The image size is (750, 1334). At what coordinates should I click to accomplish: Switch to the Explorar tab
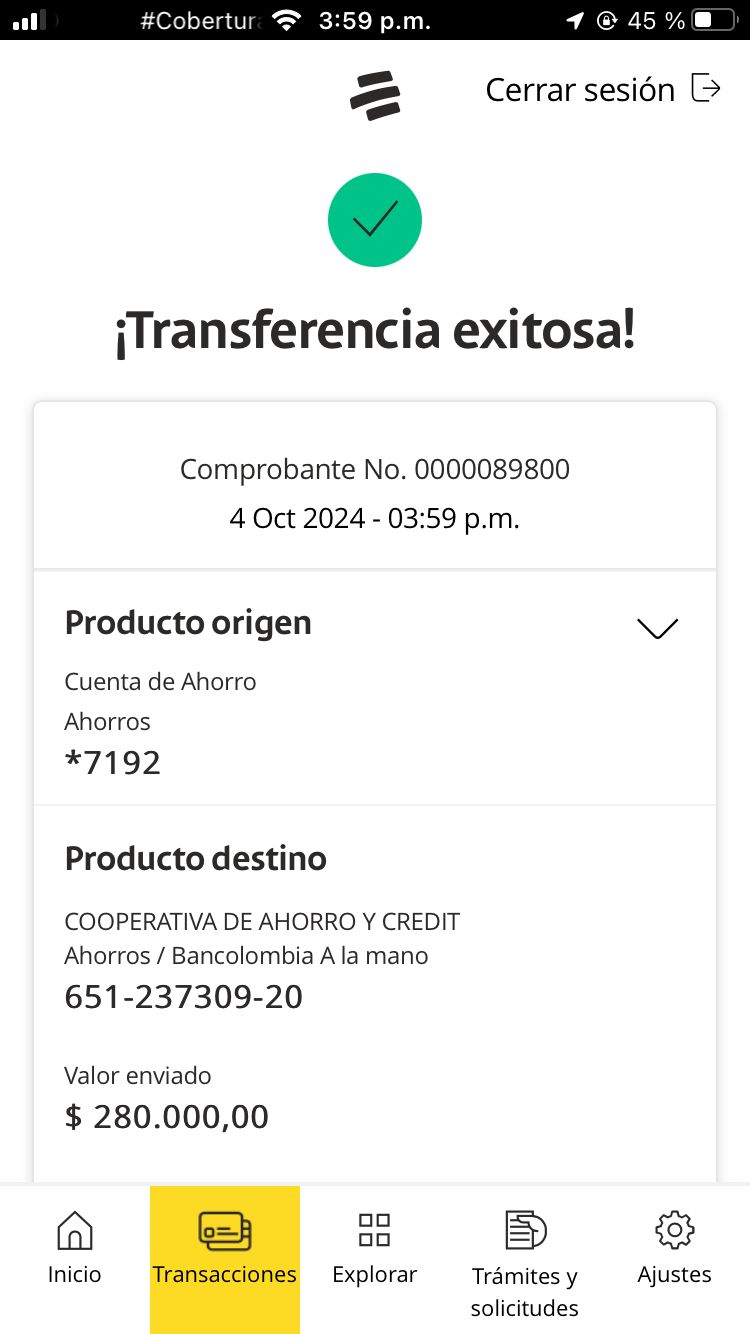(375, 1248)
